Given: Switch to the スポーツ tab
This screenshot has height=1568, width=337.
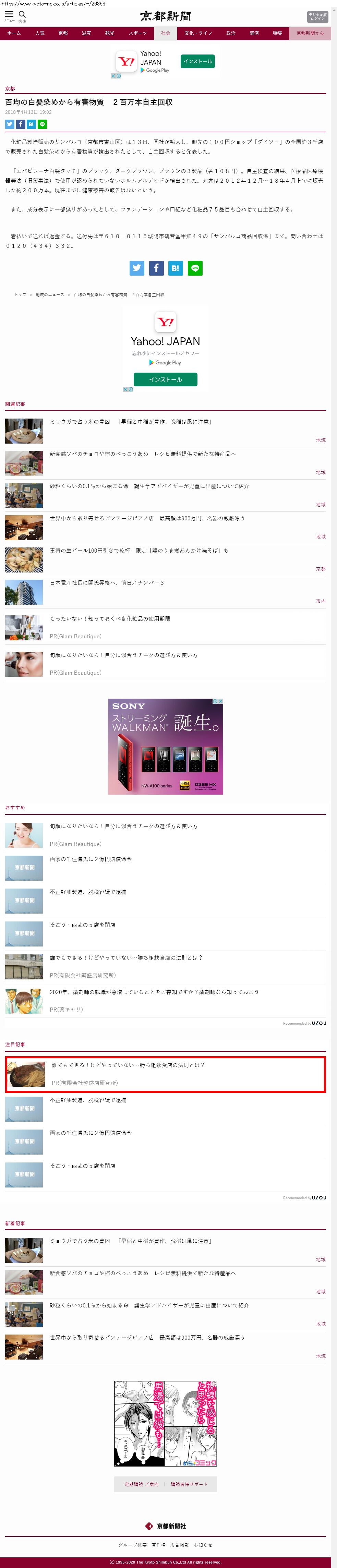Looking at the screenshot, I should (x=137, y=34).
